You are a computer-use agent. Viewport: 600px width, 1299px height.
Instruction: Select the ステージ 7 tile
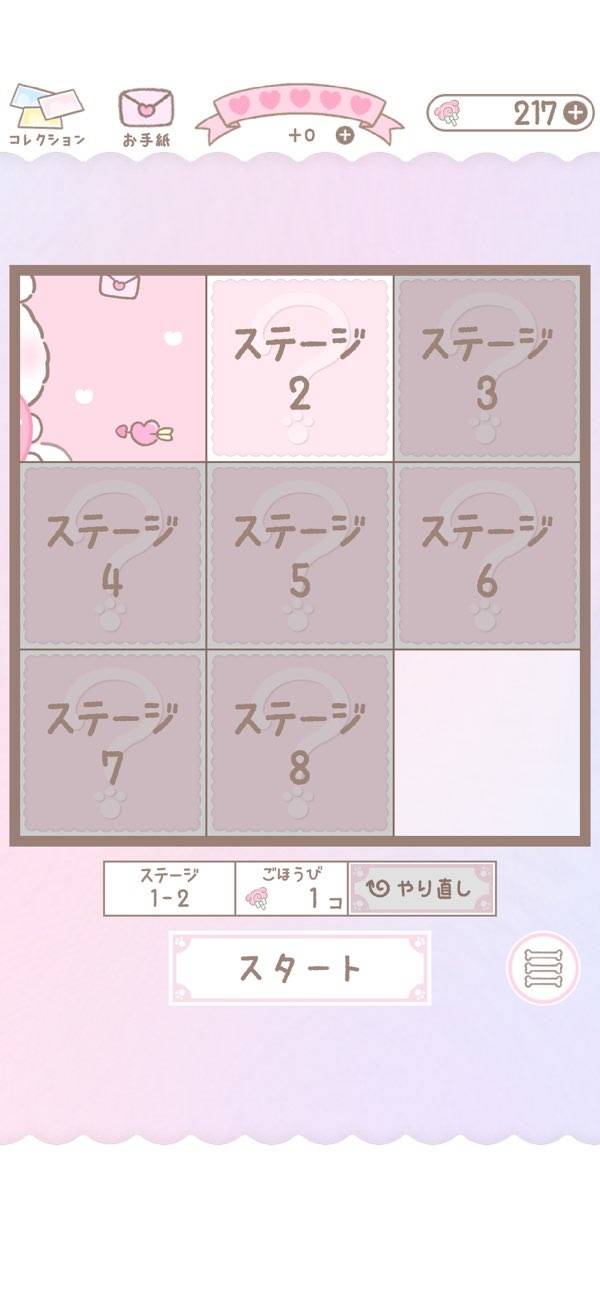coord(112,742)
